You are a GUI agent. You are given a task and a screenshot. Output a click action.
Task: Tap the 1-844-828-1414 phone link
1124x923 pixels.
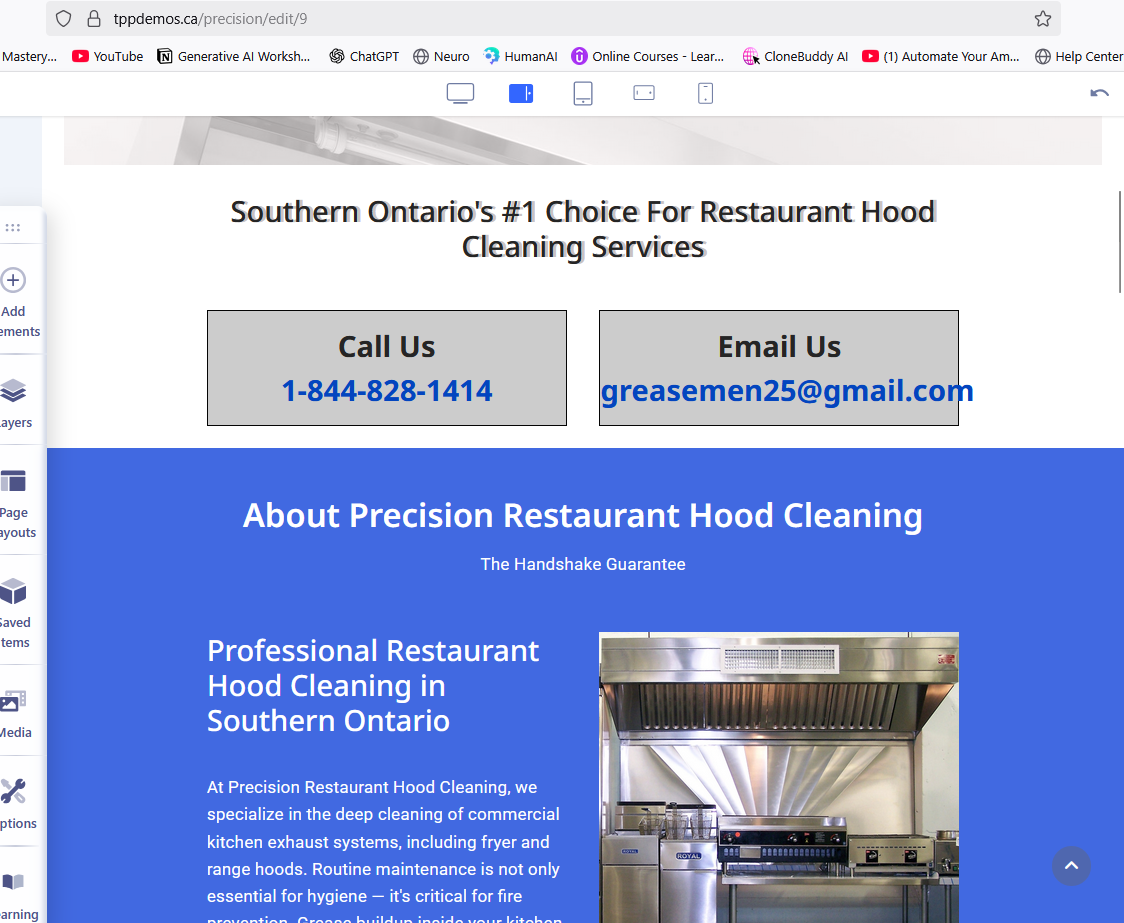[386, 390]
